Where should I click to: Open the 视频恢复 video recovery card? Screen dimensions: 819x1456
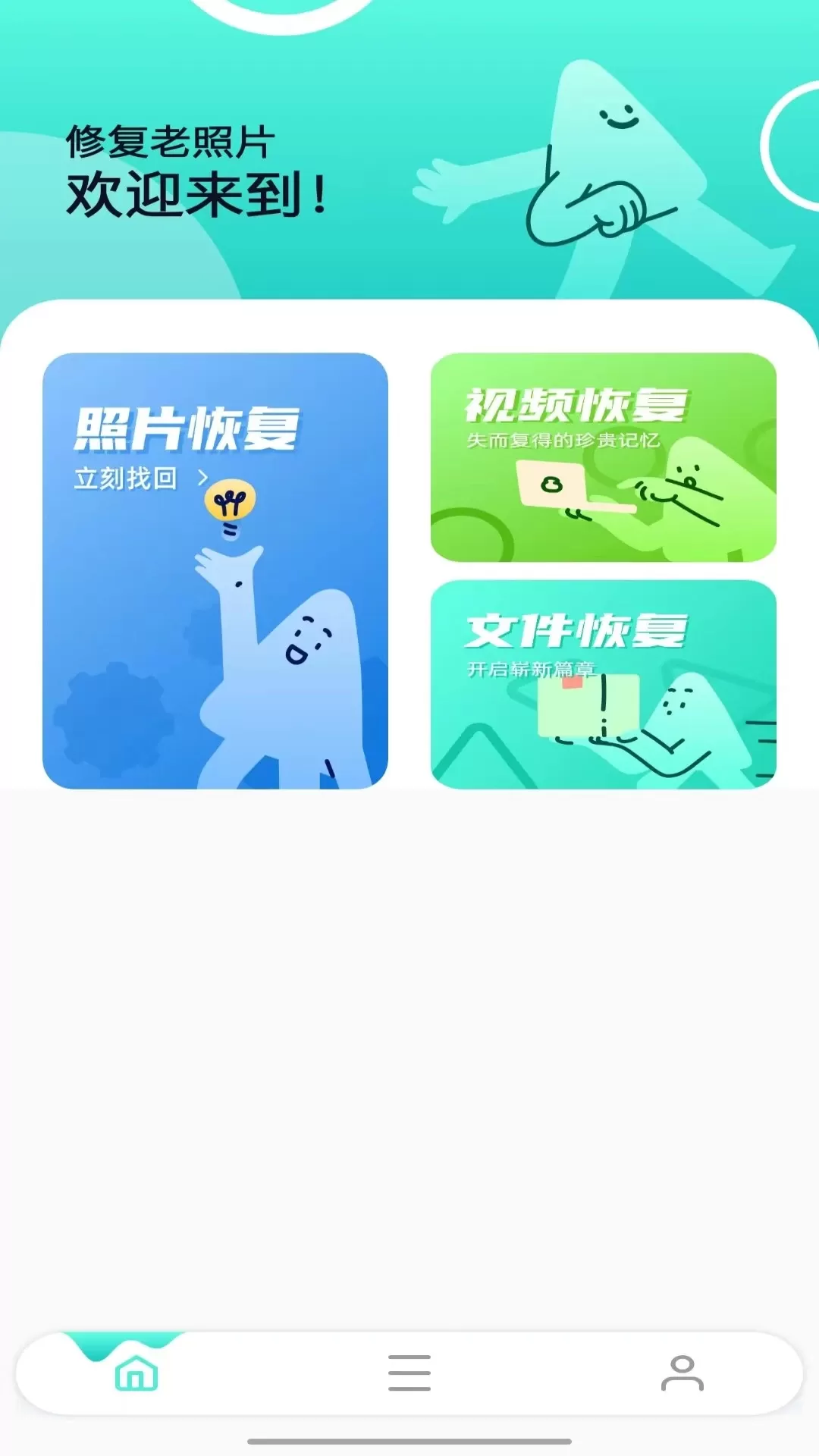(x=604, y=457)
